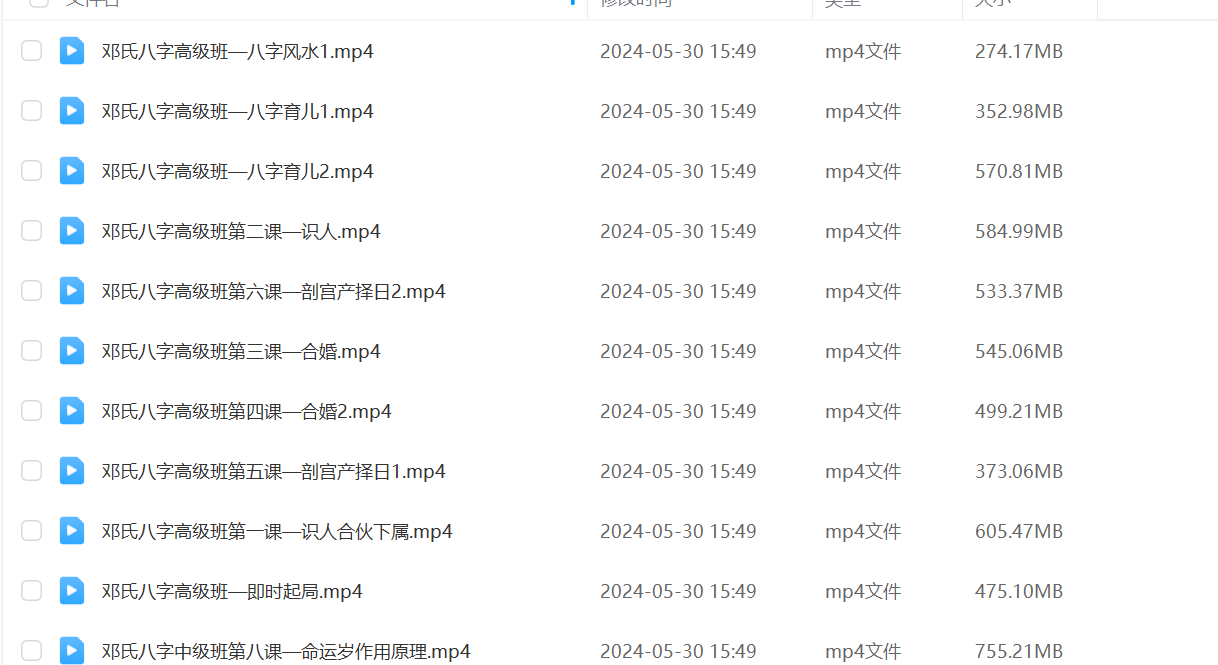Image resolution: width=1218 pixels, height=665 pixels.
Task: Open 第六课—剖宫产择日2.mp4 file
Action: click(x=273, y=291)
